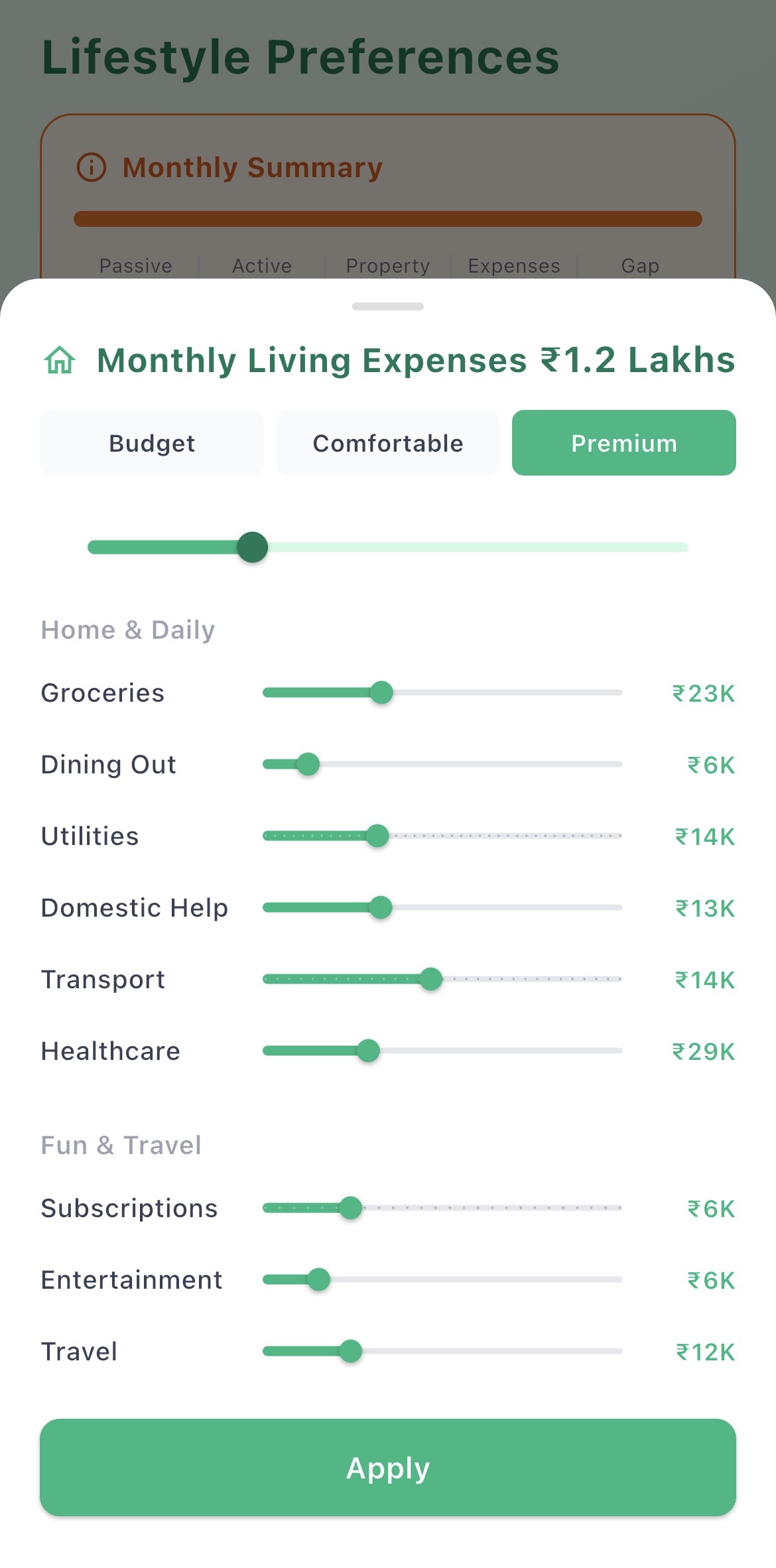Move the Subscriptions slider thumb
The width and height of the screenshot is (776, 1568).
[350, 1209]
